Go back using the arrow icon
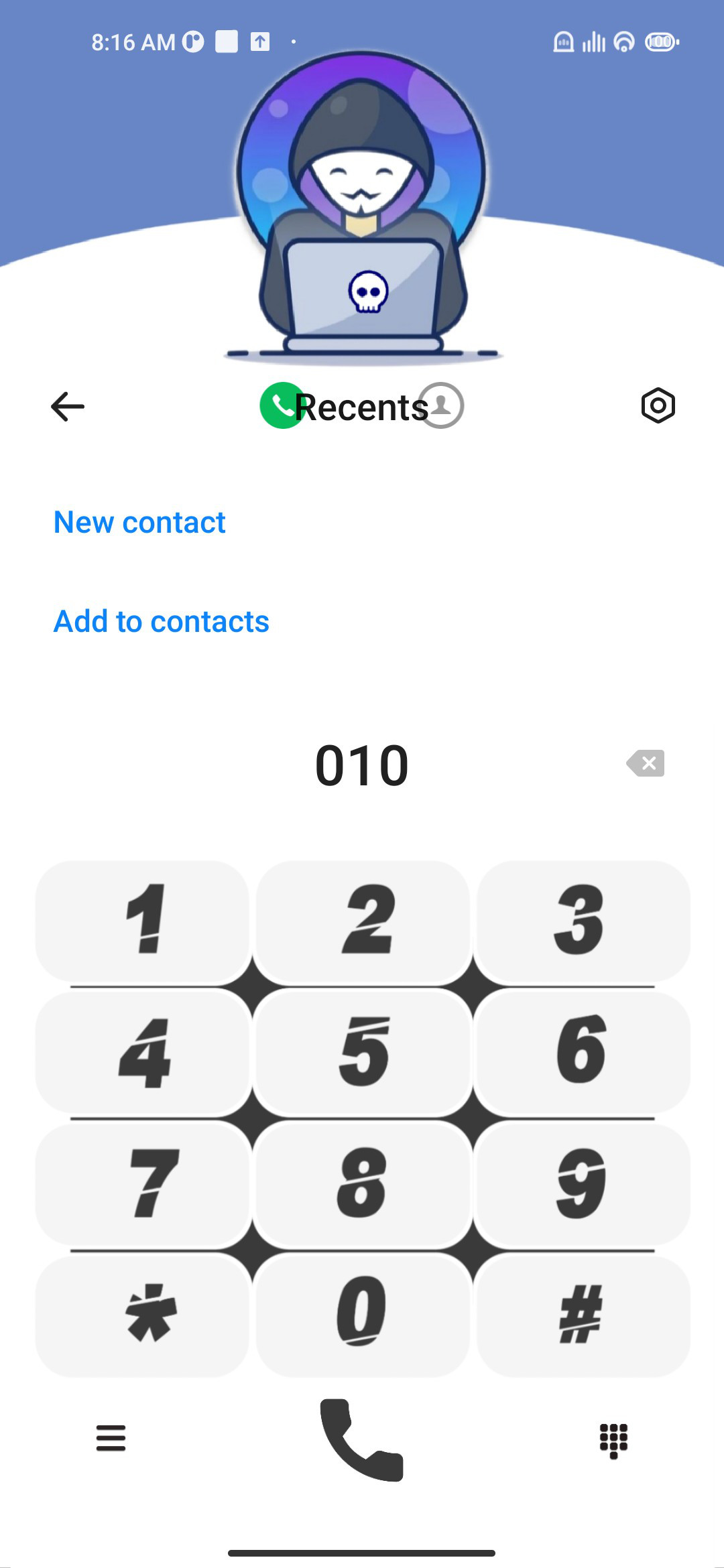This screenshot has height=1568, width=724. (x=68, y=406)
